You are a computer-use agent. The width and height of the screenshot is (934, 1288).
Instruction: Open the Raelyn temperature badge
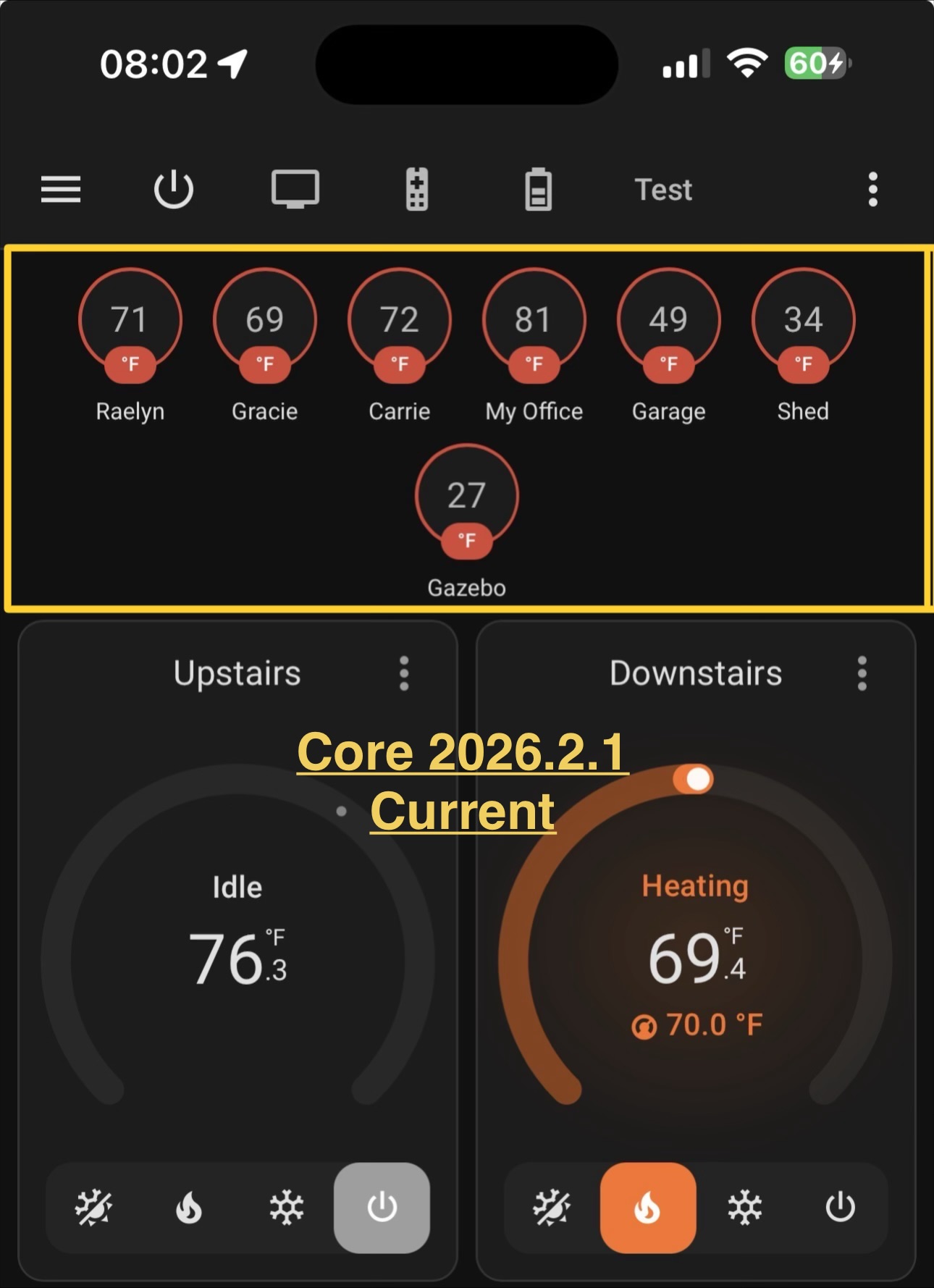coord(130,321)
